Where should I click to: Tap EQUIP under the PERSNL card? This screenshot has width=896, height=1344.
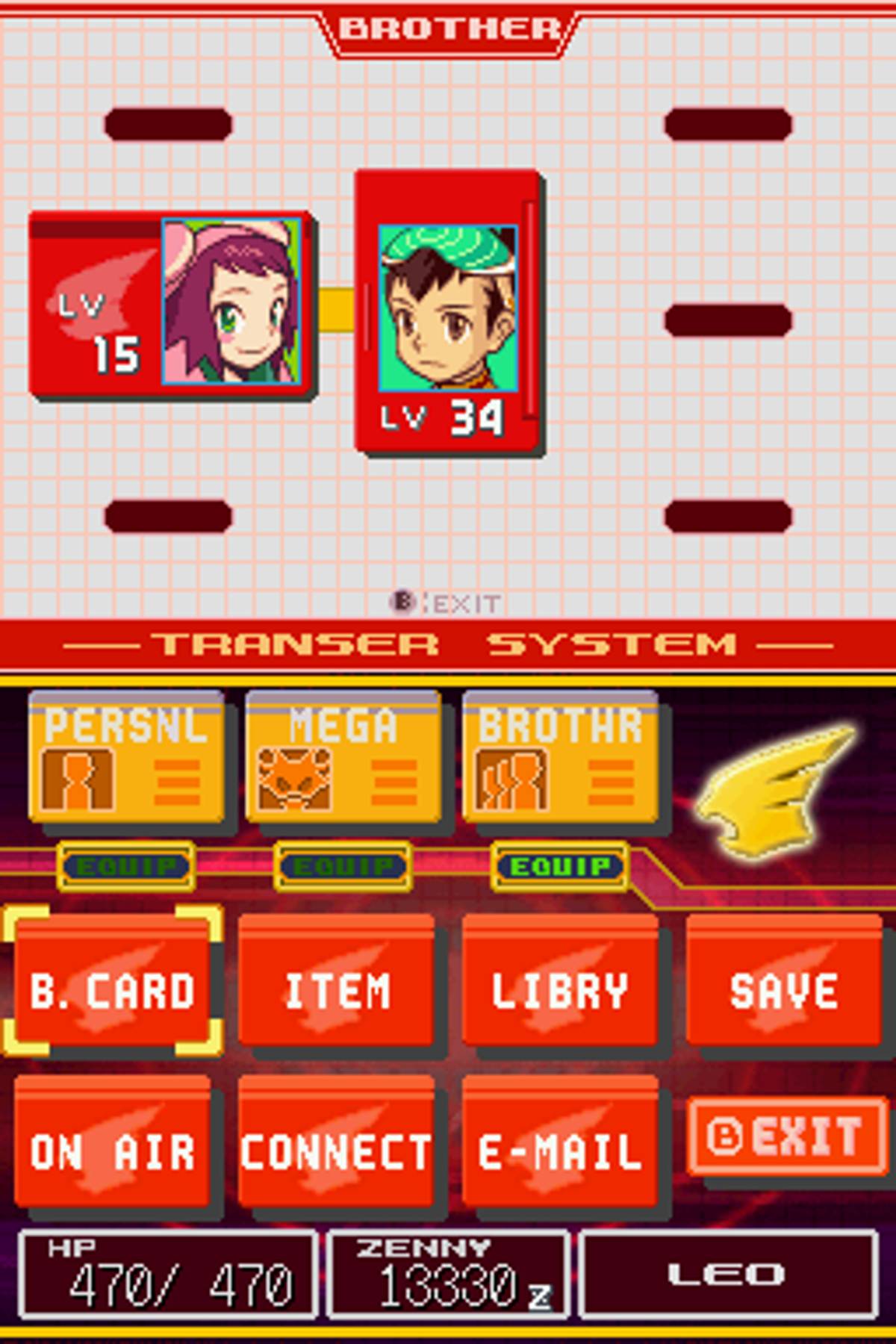125,866
